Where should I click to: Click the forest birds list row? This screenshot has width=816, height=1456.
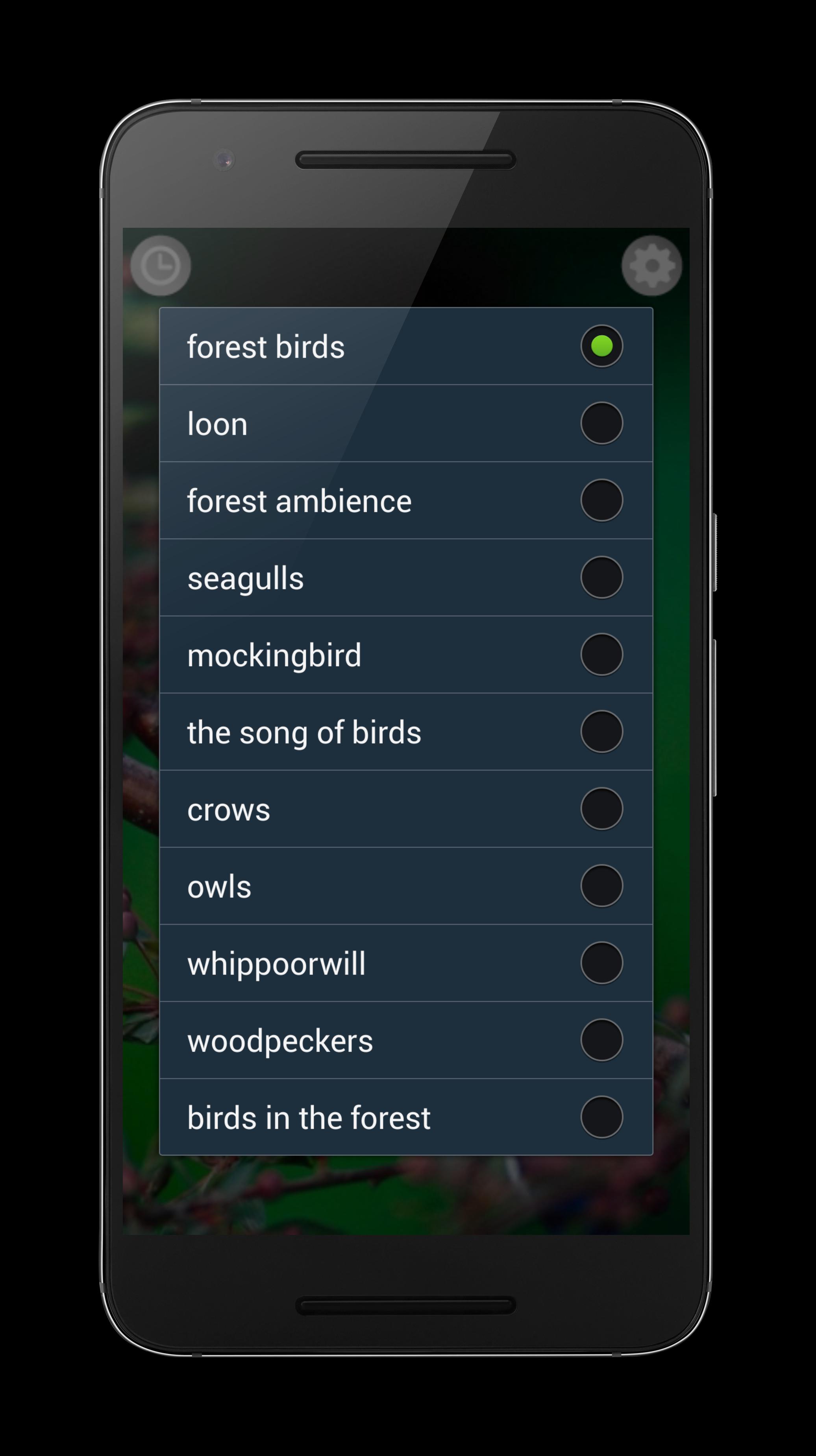click(x=339, y=347)
